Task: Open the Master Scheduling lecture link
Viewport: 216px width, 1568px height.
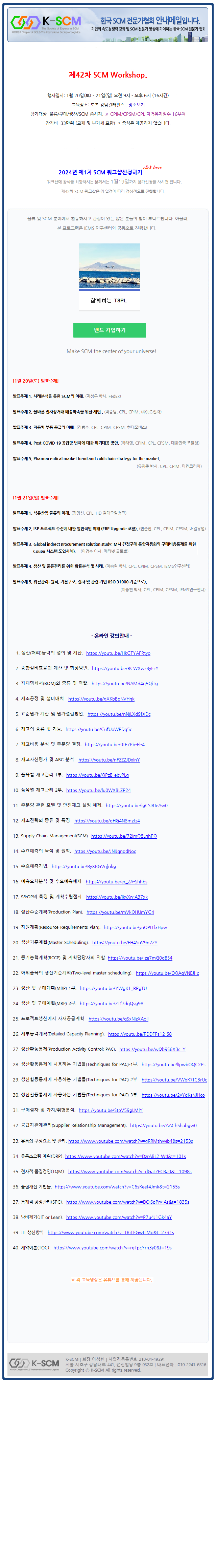Action: pyautogui.click(x=125, y=942)
